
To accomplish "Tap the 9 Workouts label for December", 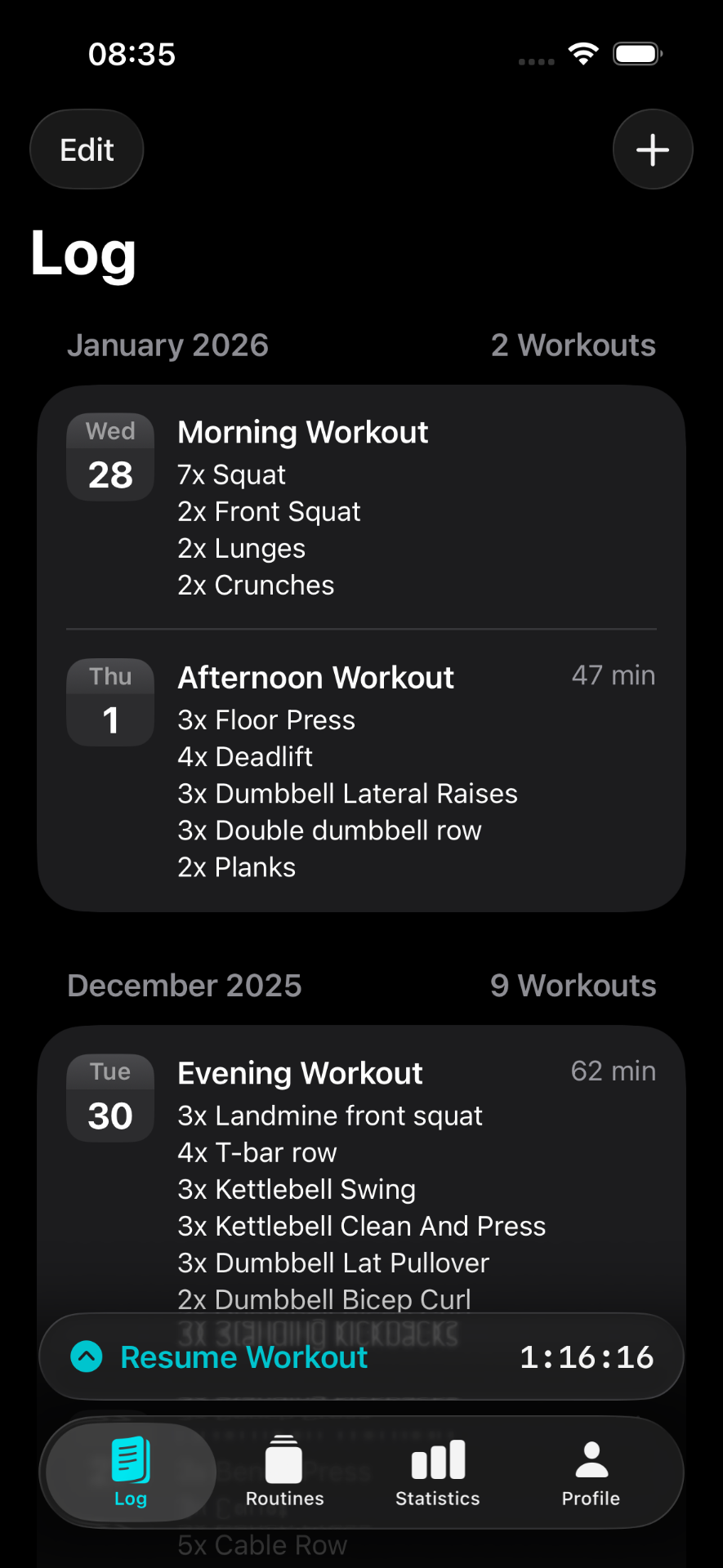I will [x=573, y=986].
